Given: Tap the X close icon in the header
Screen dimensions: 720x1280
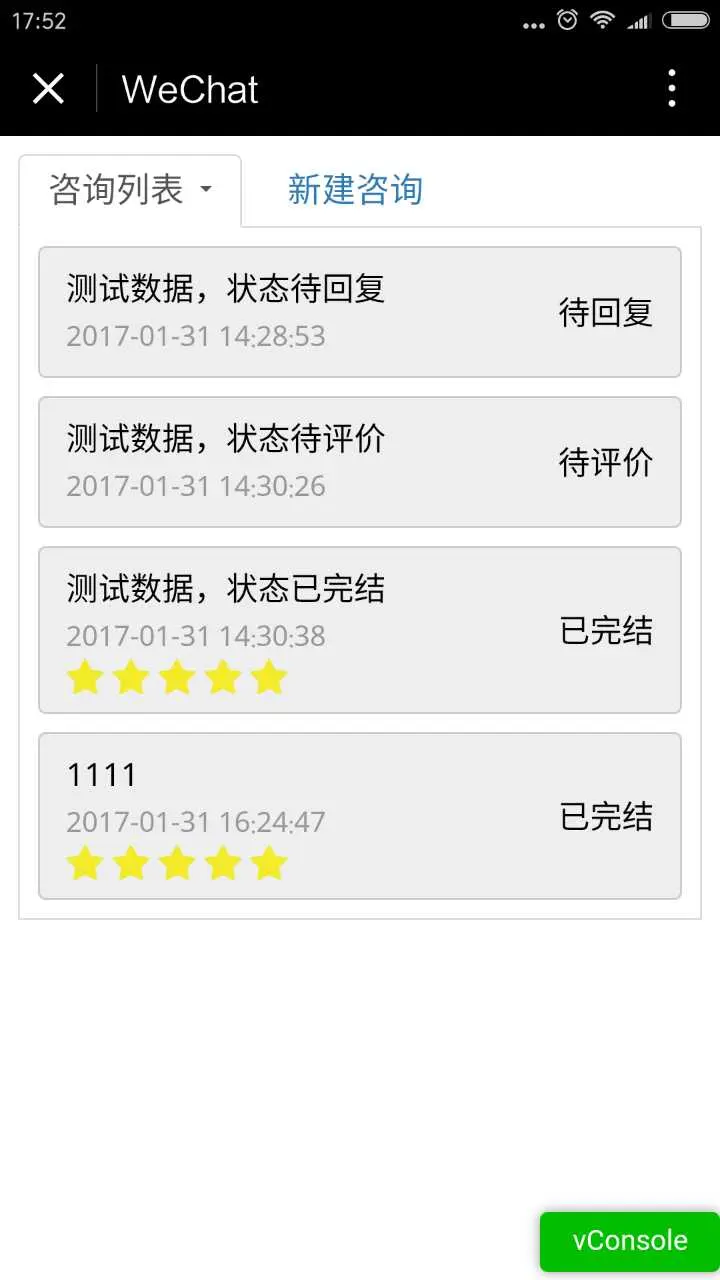Looking at the screenshot, I should pos(48,89).
